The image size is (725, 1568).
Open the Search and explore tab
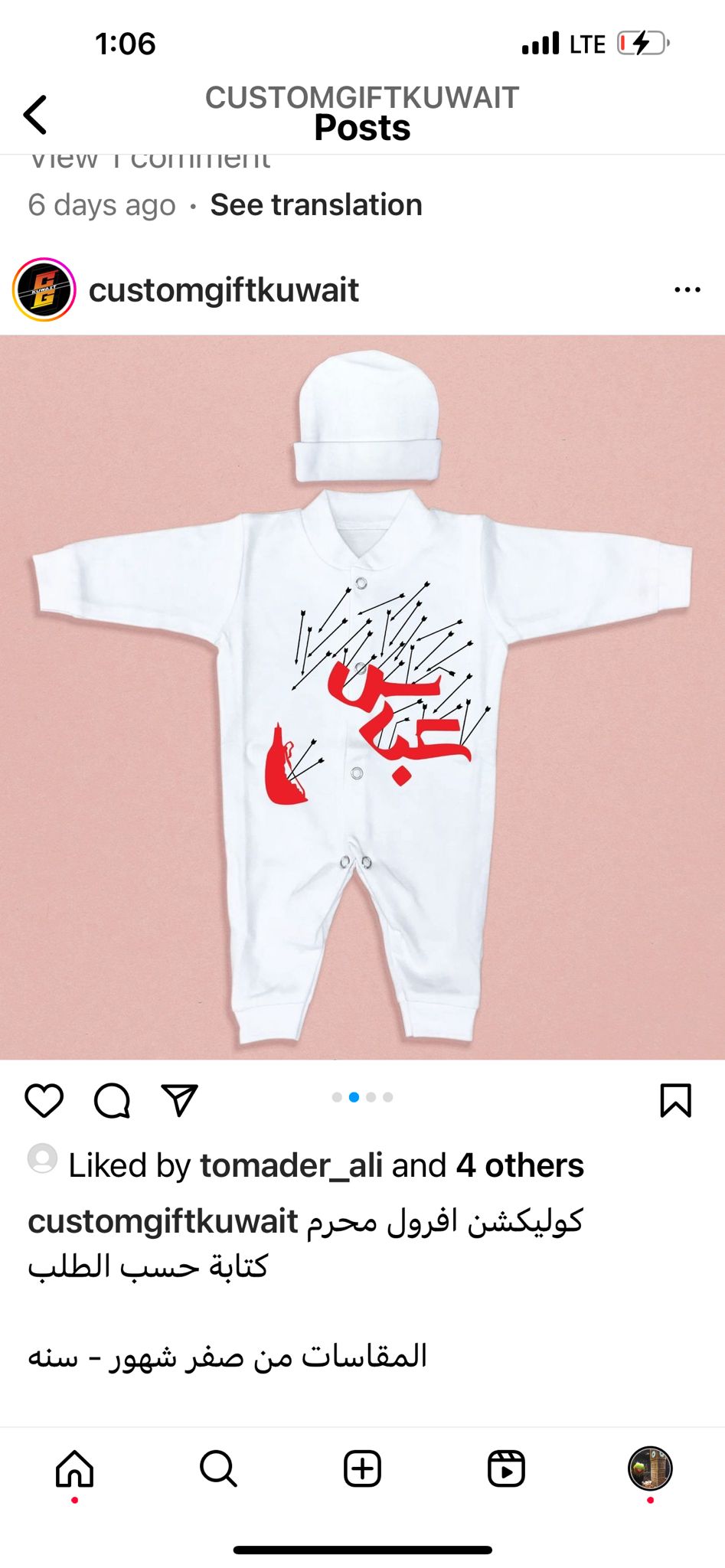pyautogui.click(x=218, y=1468)
